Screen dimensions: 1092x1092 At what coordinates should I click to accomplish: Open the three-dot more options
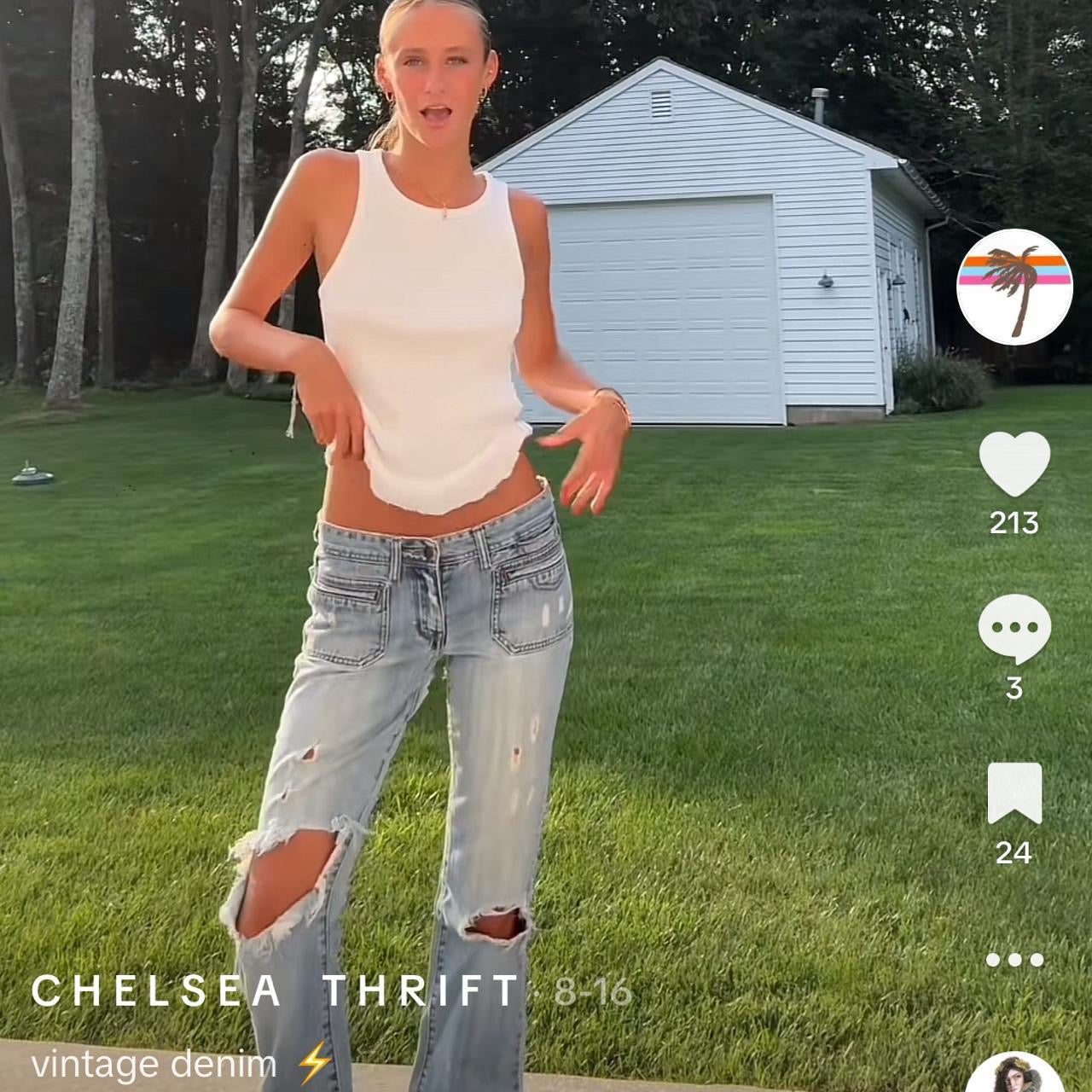(x=1014, y=960)
